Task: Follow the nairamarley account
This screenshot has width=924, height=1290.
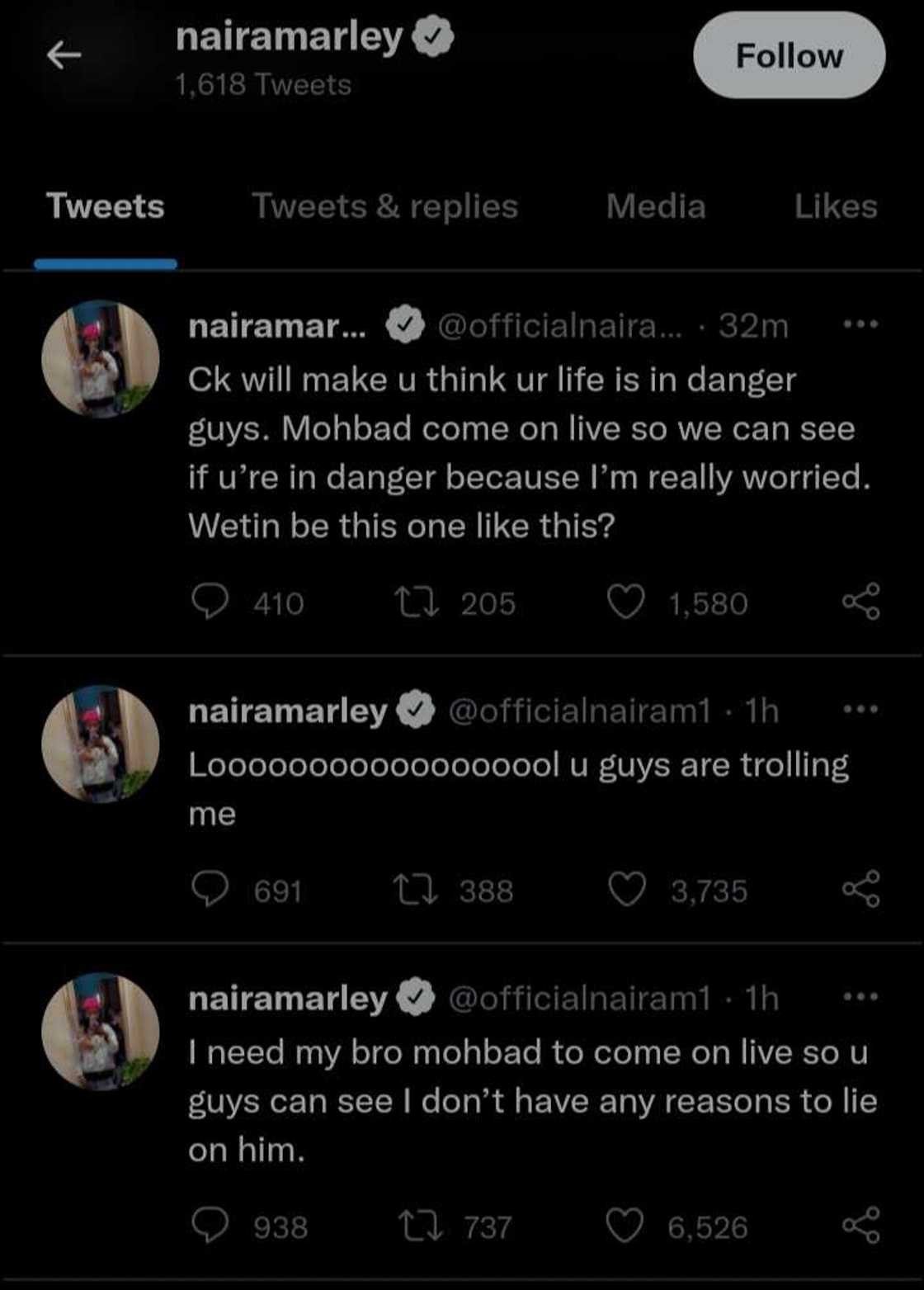Action: [x=789, y=56]
